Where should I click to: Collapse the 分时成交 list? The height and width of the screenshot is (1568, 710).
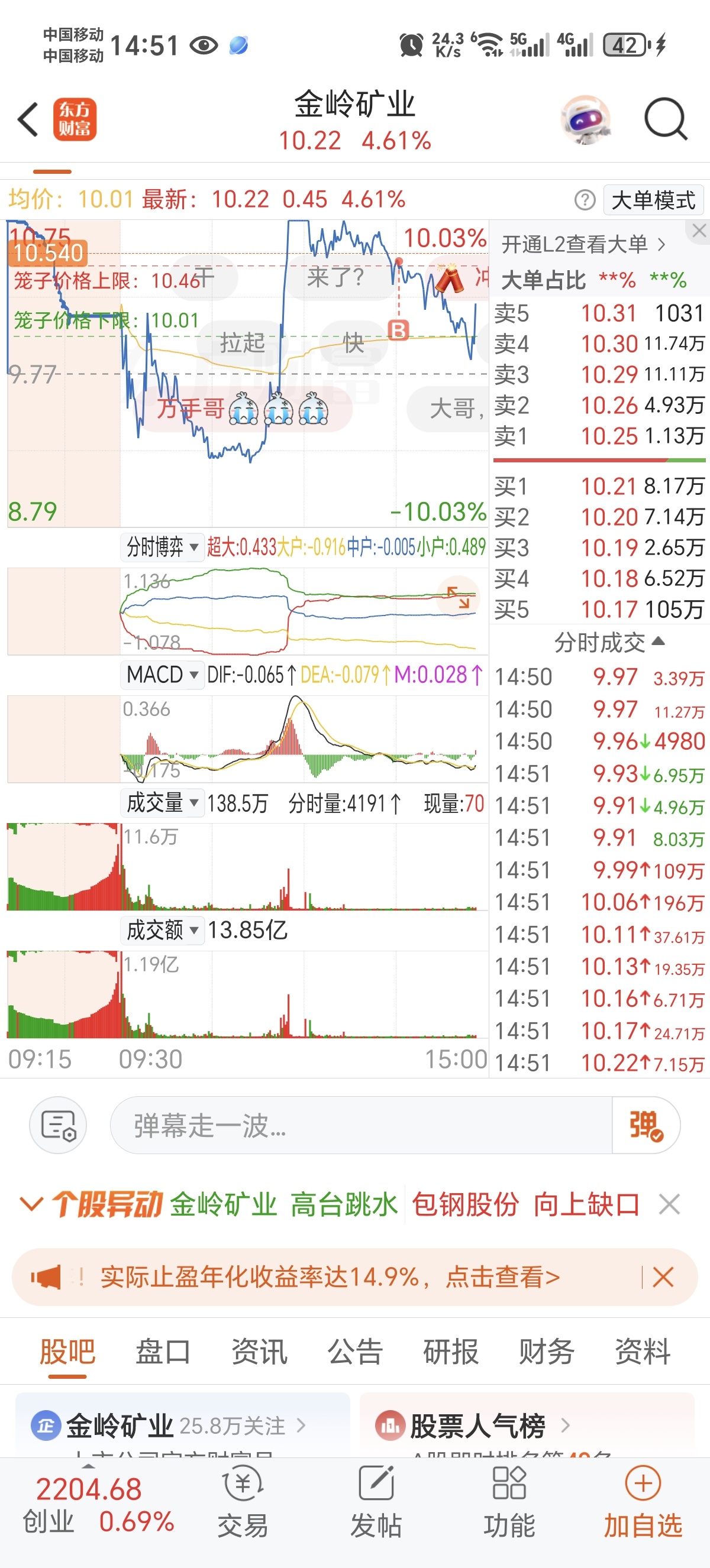[x=609, y=642]
